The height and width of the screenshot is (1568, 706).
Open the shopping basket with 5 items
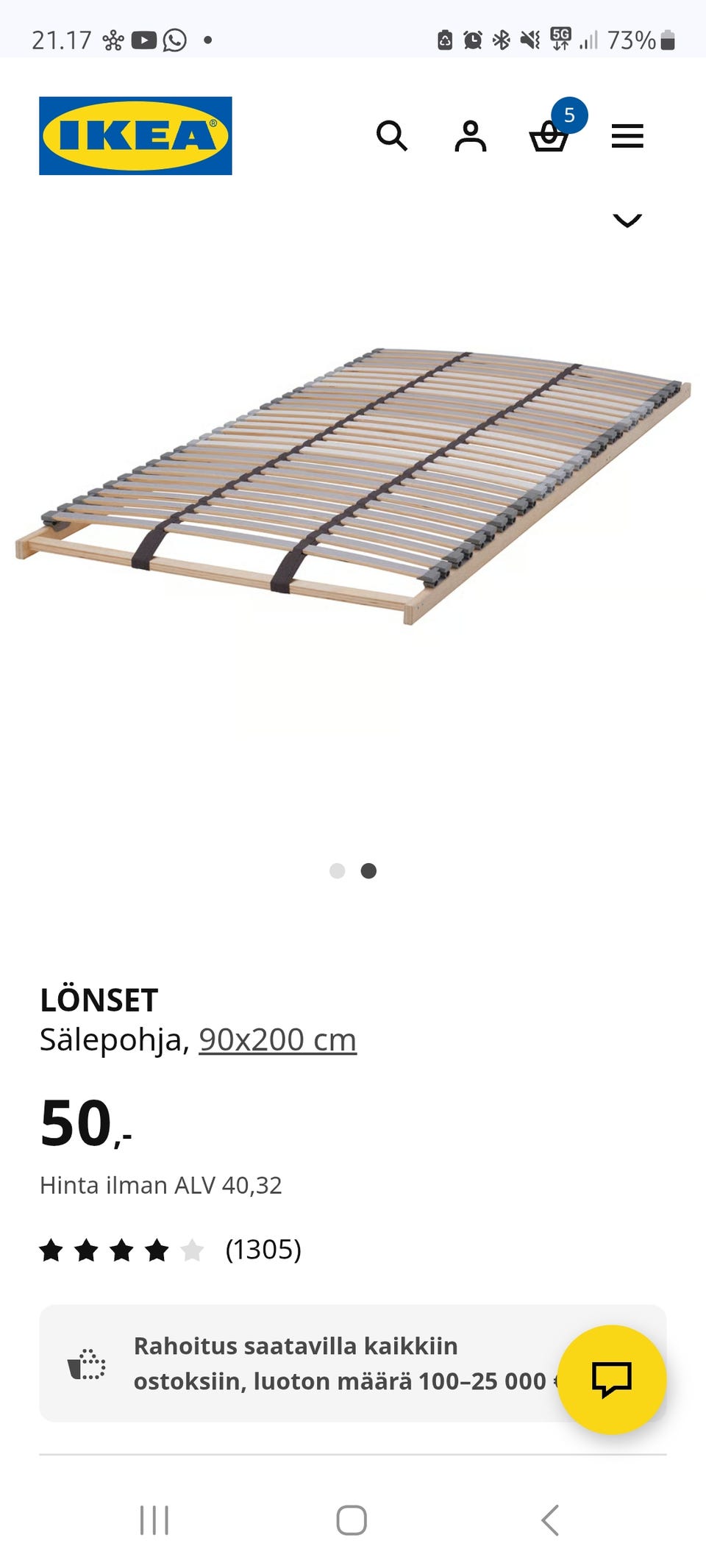[549, 135]
